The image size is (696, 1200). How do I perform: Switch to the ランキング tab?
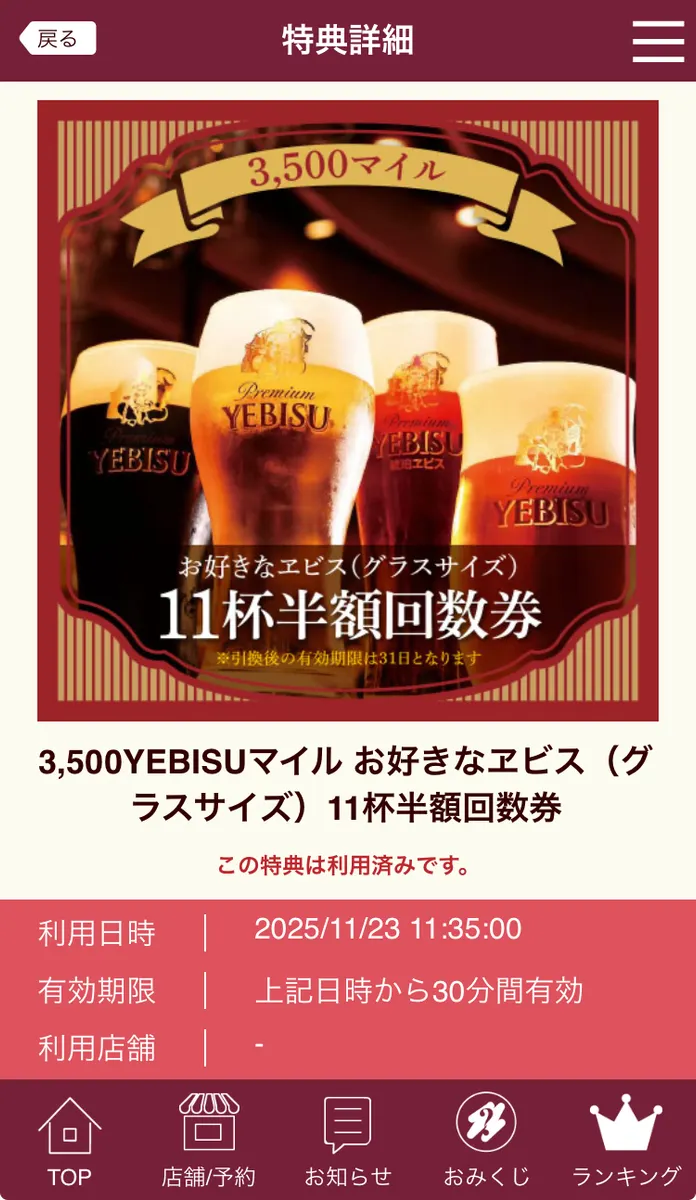[626, 1140]
